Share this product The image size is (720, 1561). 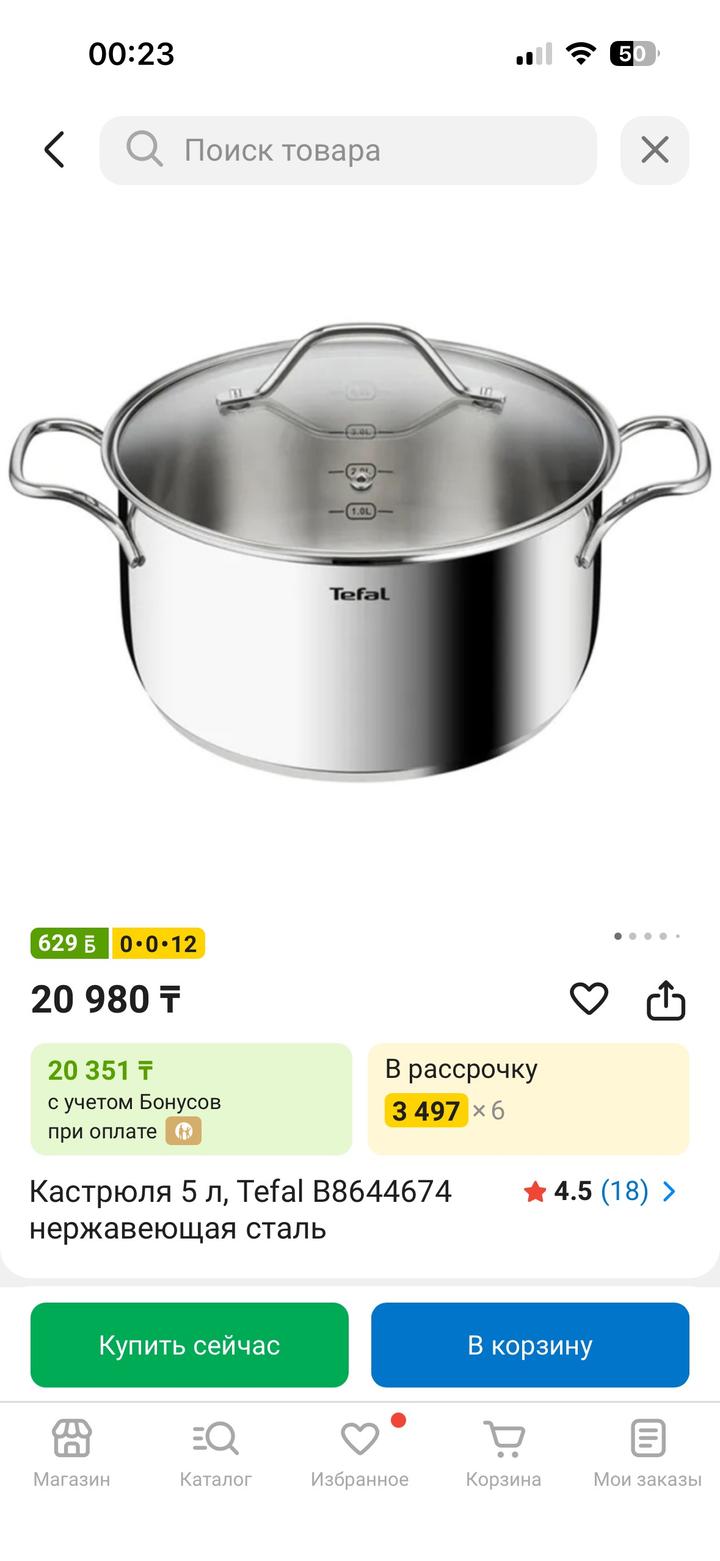(x=665, y=998)
